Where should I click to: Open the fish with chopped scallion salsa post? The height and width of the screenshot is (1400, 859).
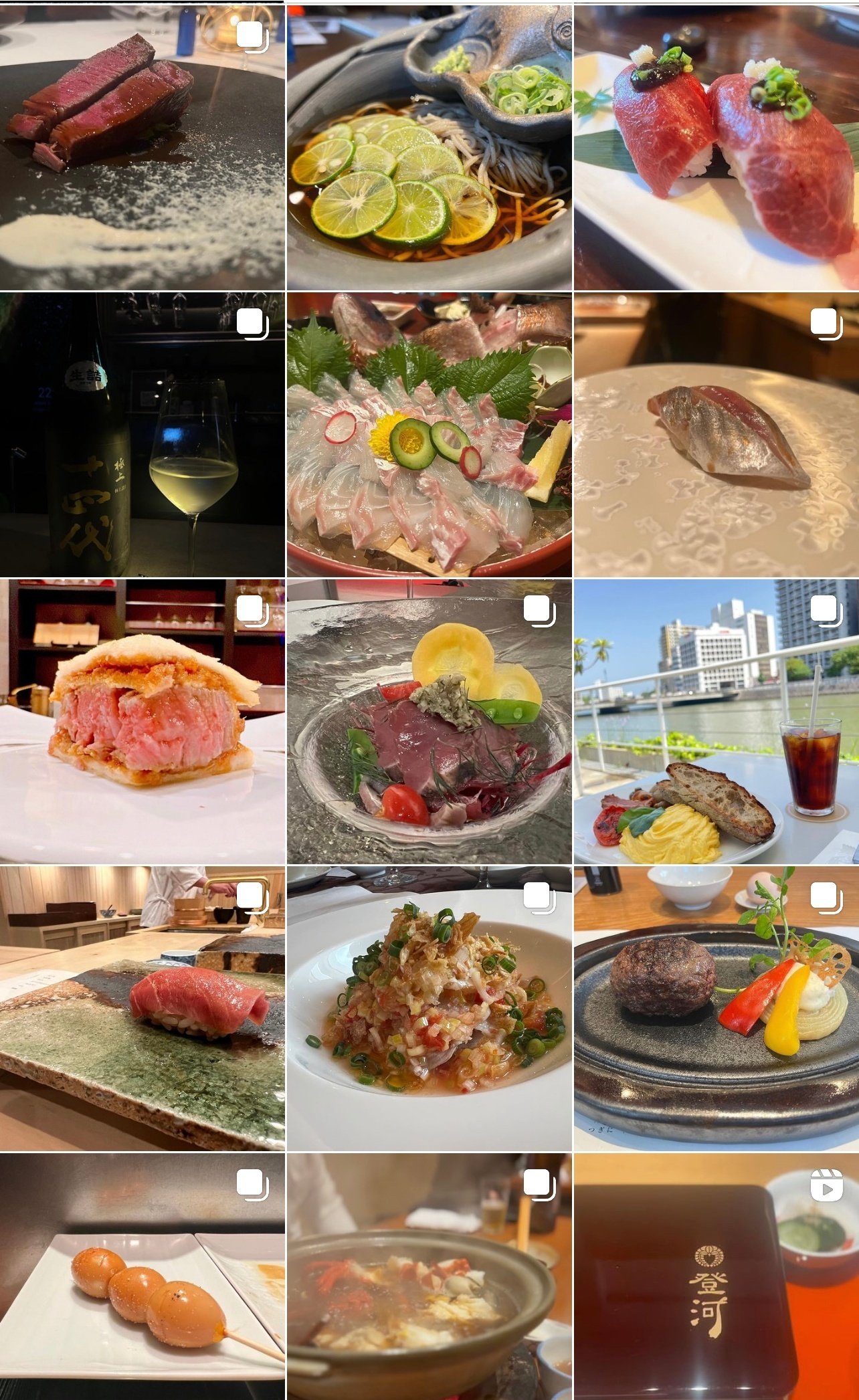click(x=429, y=1008)
